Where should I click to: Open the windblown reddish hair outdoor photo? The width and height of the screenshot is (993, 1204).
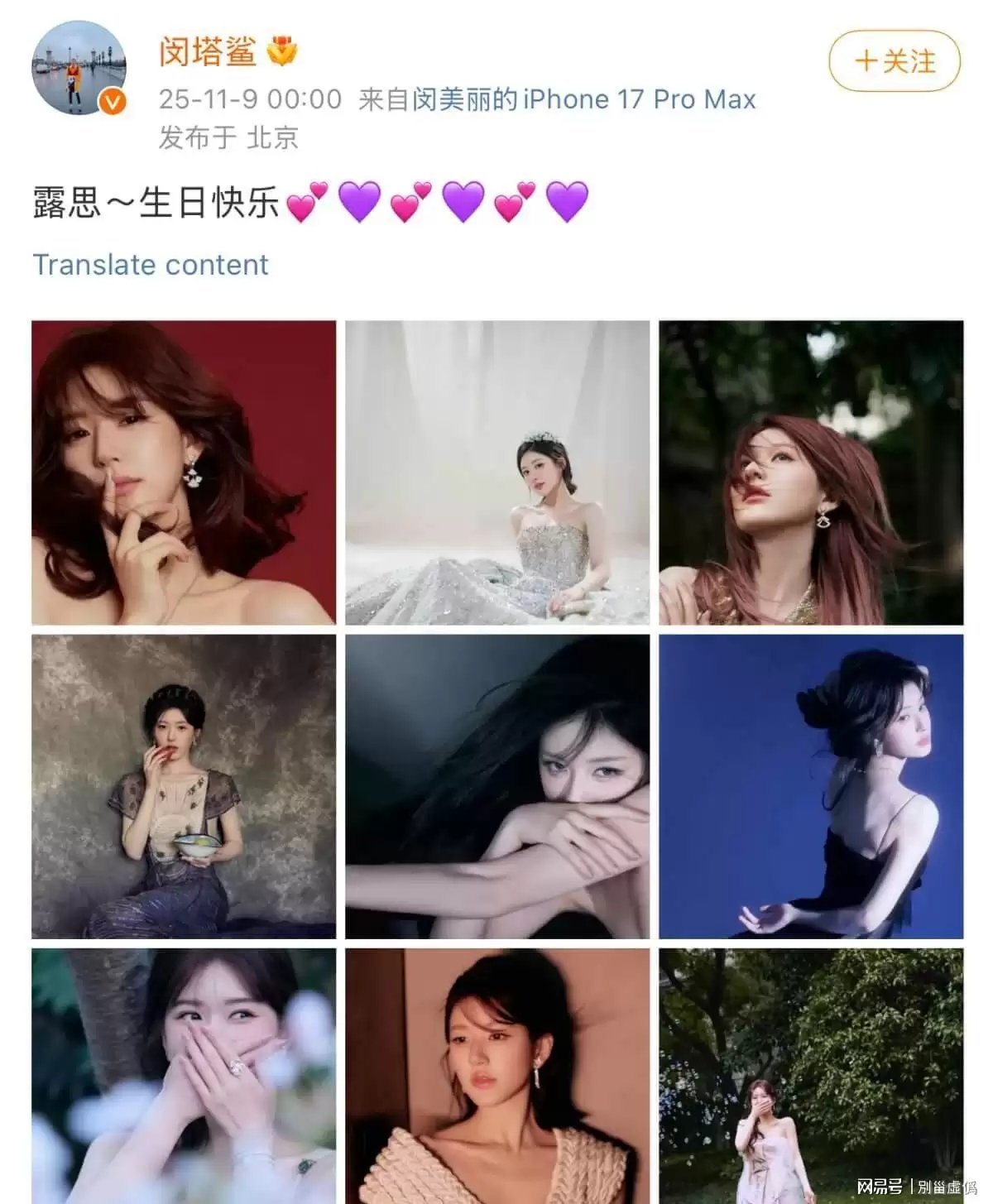point(811,472)
